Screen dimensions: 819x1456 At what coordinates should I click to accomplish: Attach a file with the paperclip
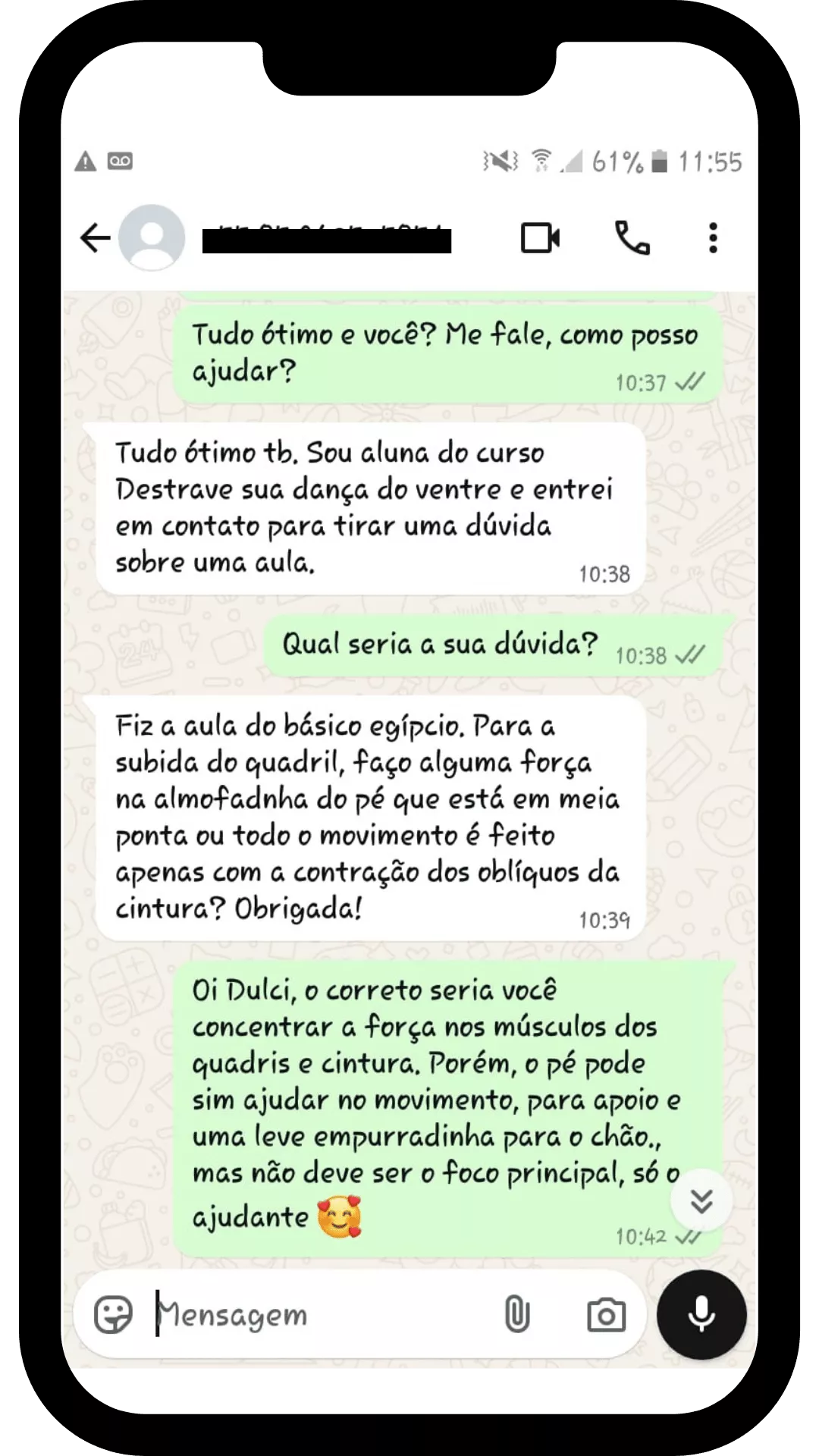click(517, 1314)
